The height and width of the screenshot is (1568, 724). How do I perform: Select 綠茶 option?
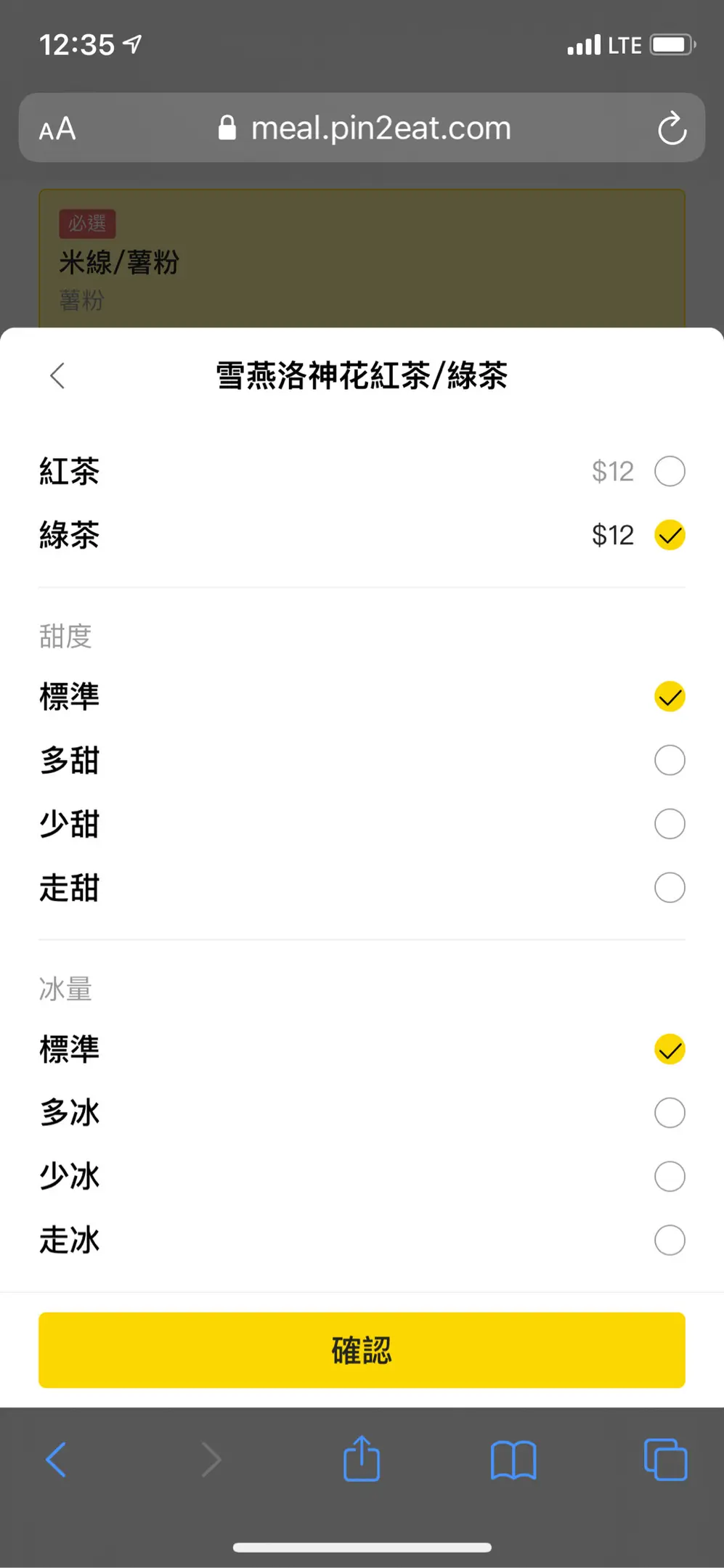pos(362,536)
